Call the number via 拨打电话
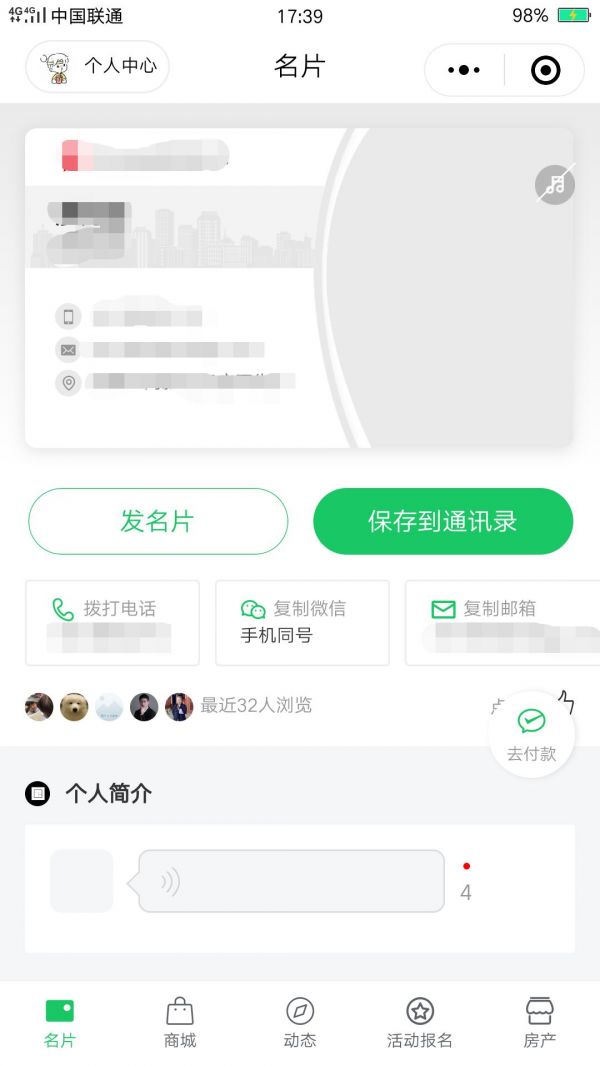Viewport: 600px width, 1066px height. (112, 622)
